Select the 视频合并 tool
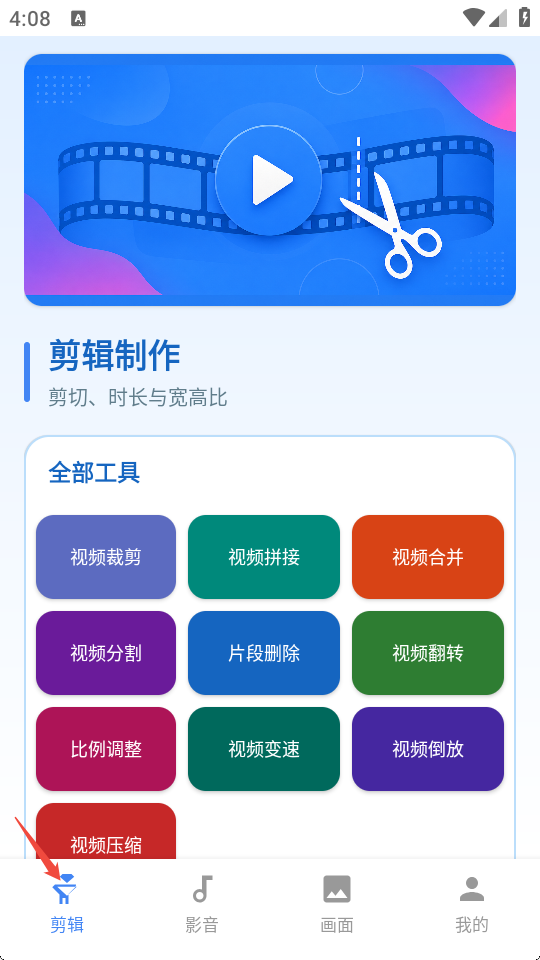The width and height of the screenshot is (540, 960). pyautogui.click(x=428, y=557)
